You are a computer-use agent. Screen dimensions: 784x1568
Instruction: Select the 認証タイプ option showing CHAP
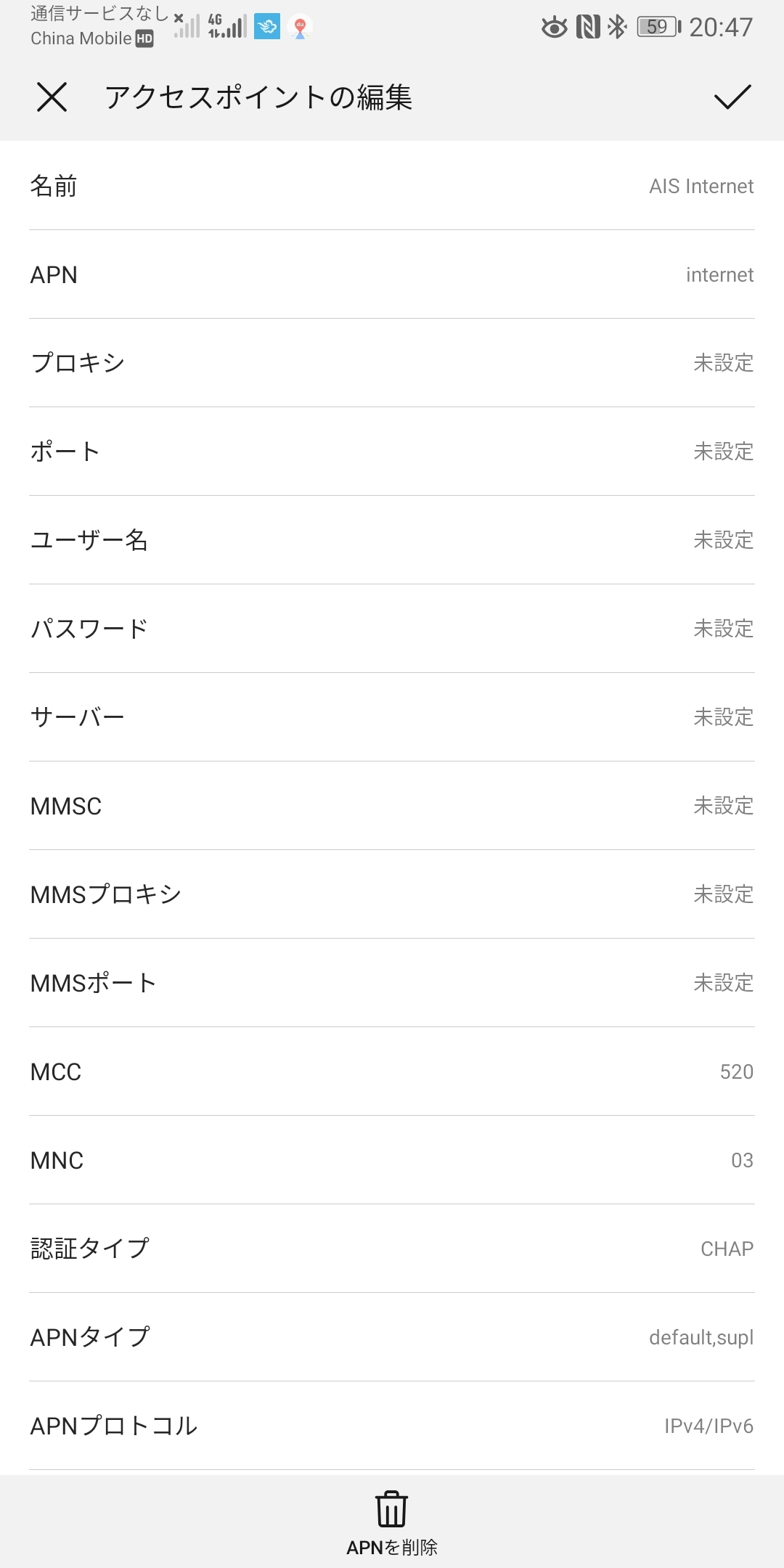(392, 1249)
